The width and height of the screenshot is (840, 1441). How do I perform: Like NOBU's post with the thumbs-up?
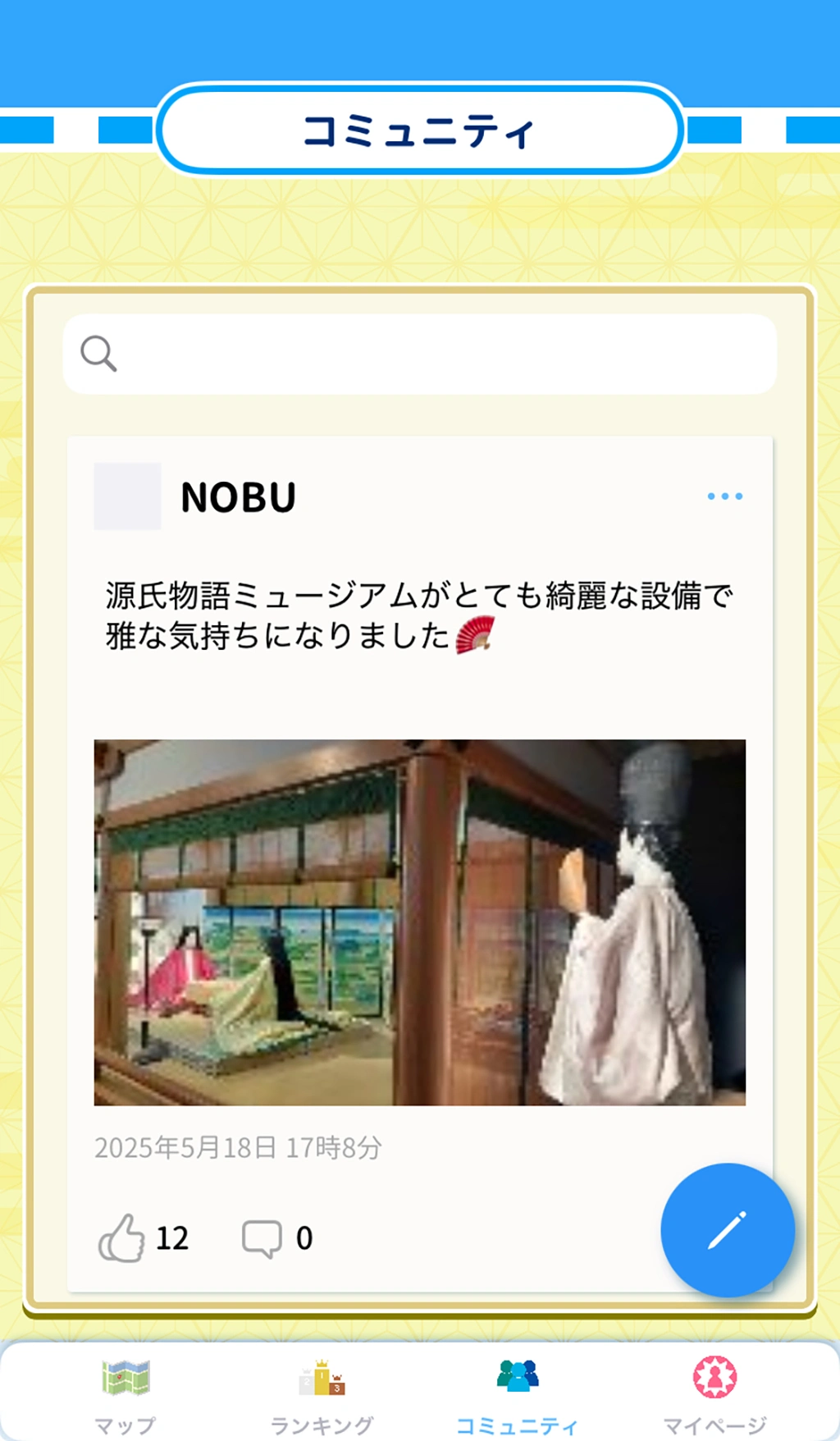coord(121,1237)
